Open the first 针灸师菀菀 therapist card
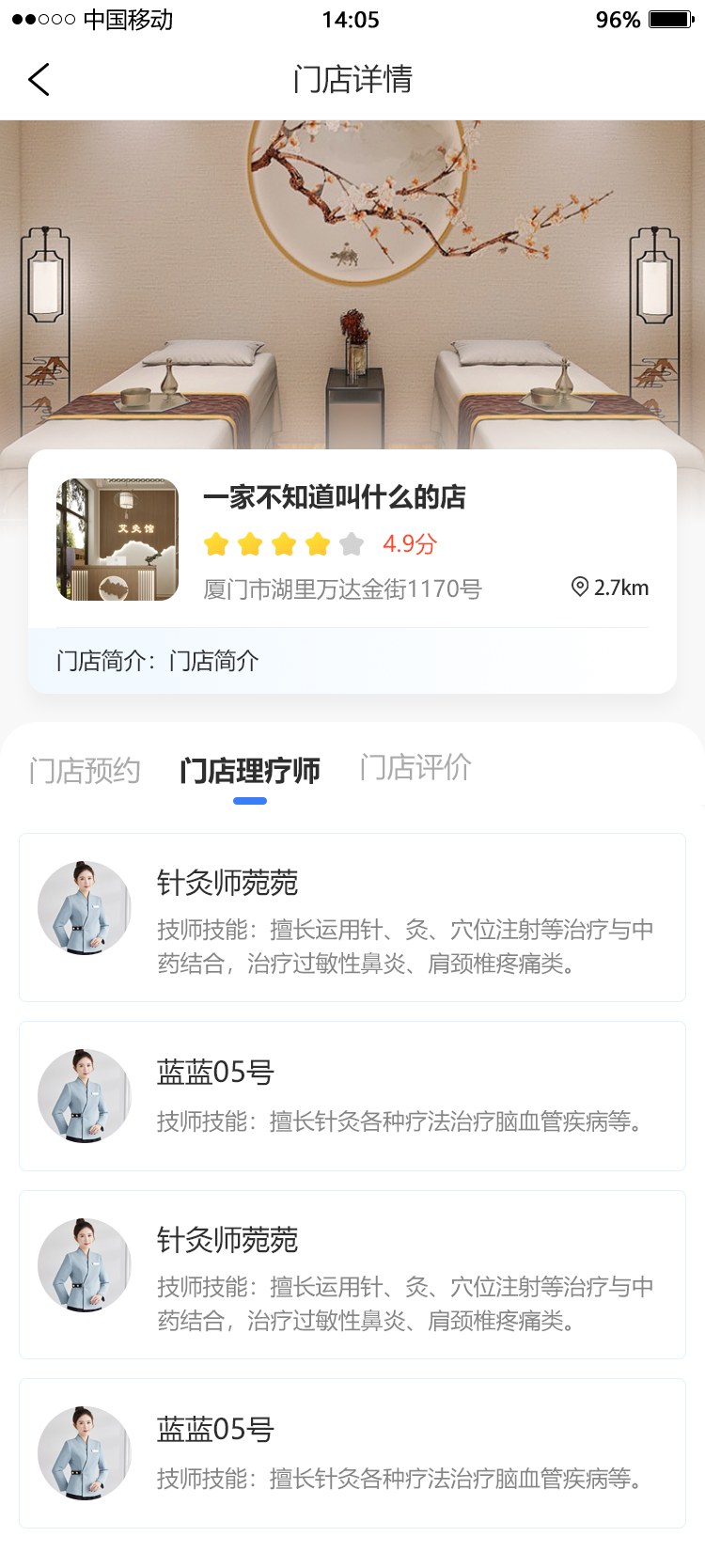The image size is (705, 1568). [x=352, y=917]
